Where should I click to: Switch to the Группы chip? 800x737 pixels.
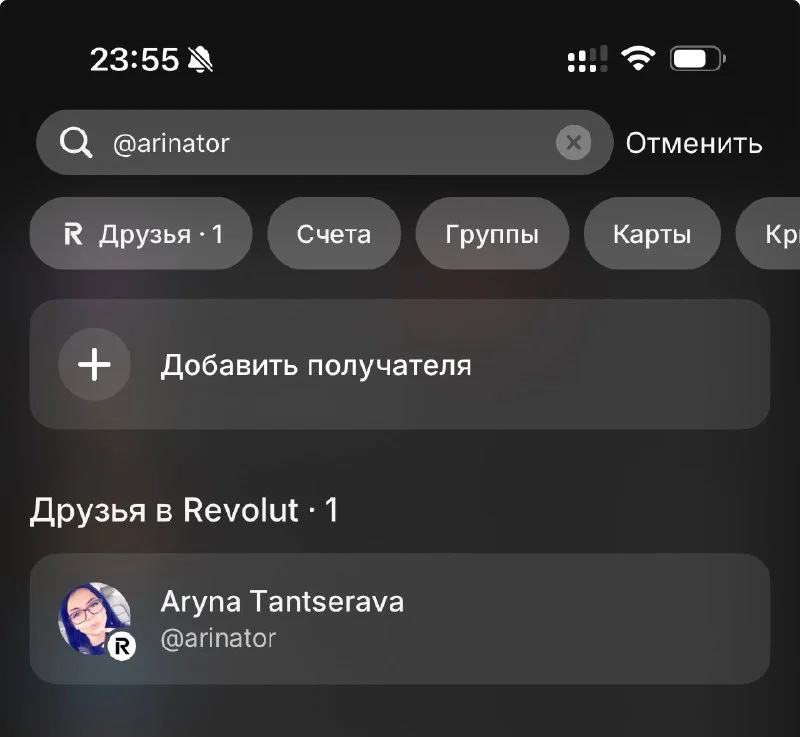pyautogui.click(x=492, y=234)
